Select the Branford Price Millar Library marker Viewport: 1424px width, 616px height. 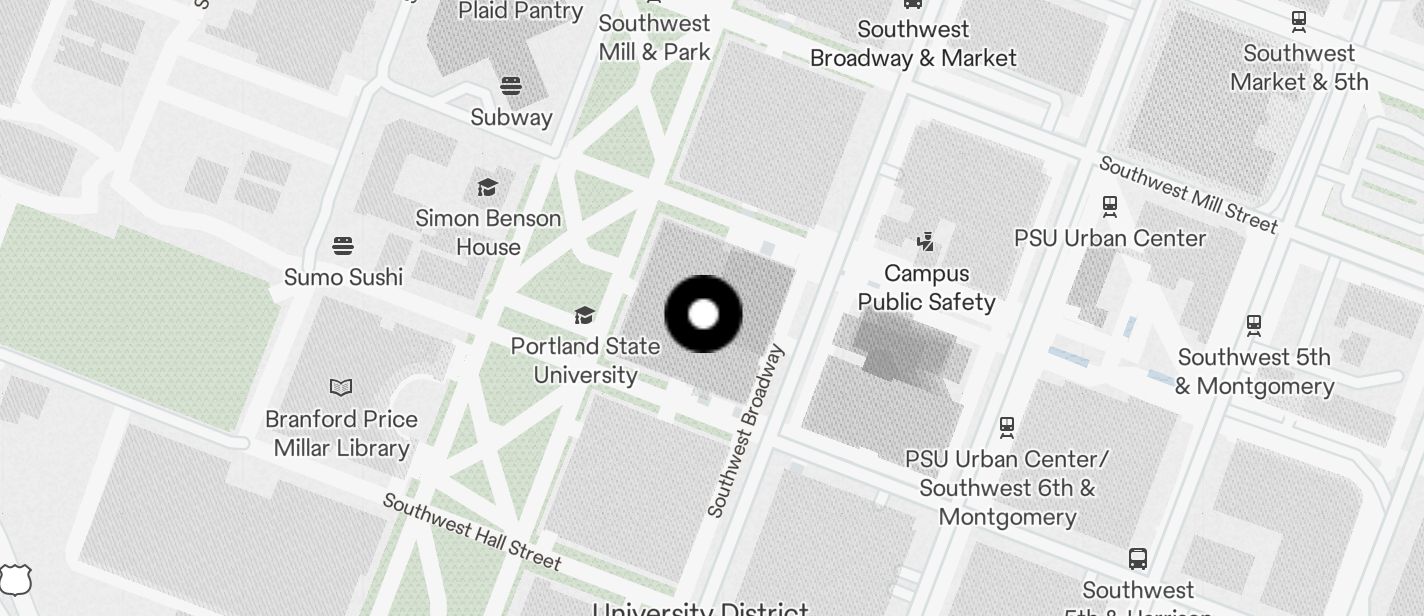coord(341,387)
